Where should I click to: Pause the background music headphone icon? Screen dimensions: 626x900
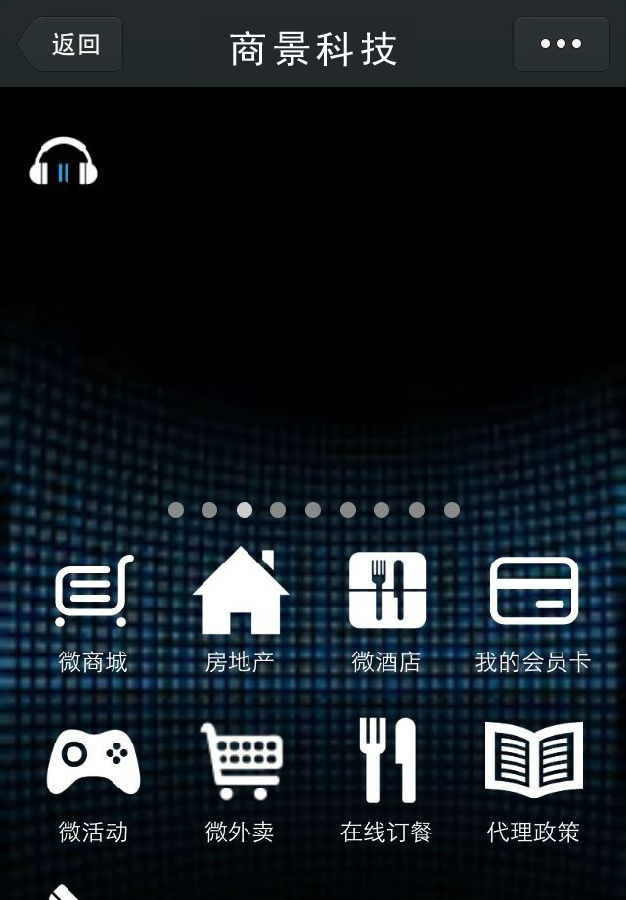(63, 163)
